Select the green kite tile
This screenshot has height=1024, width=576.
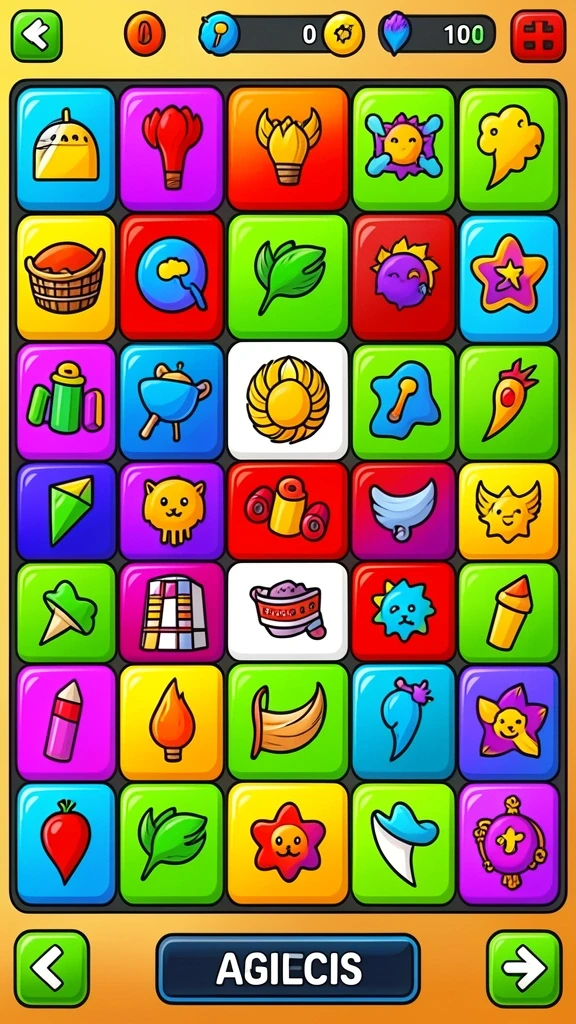pos(65,511)
